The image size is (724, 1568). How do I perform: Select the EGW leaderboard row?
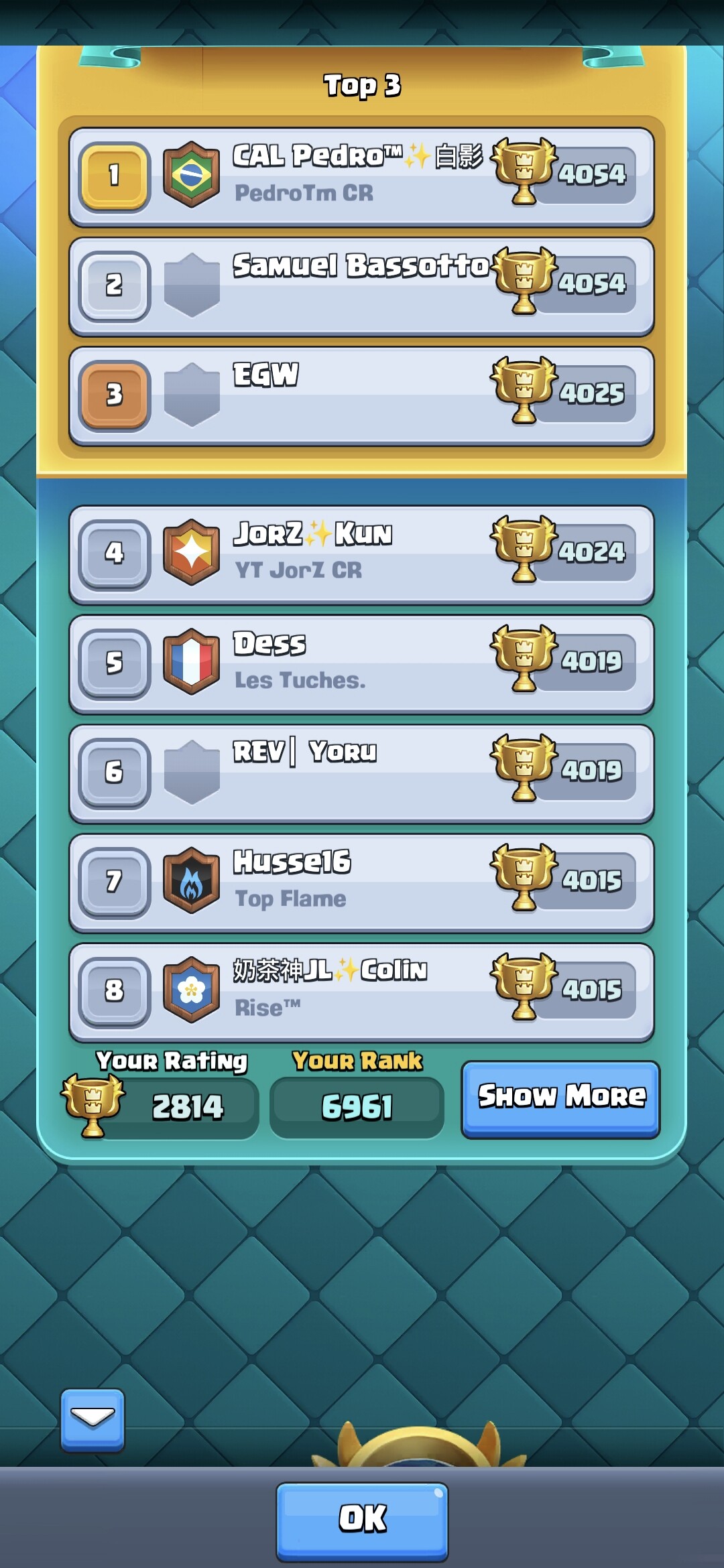pos(361,395)
